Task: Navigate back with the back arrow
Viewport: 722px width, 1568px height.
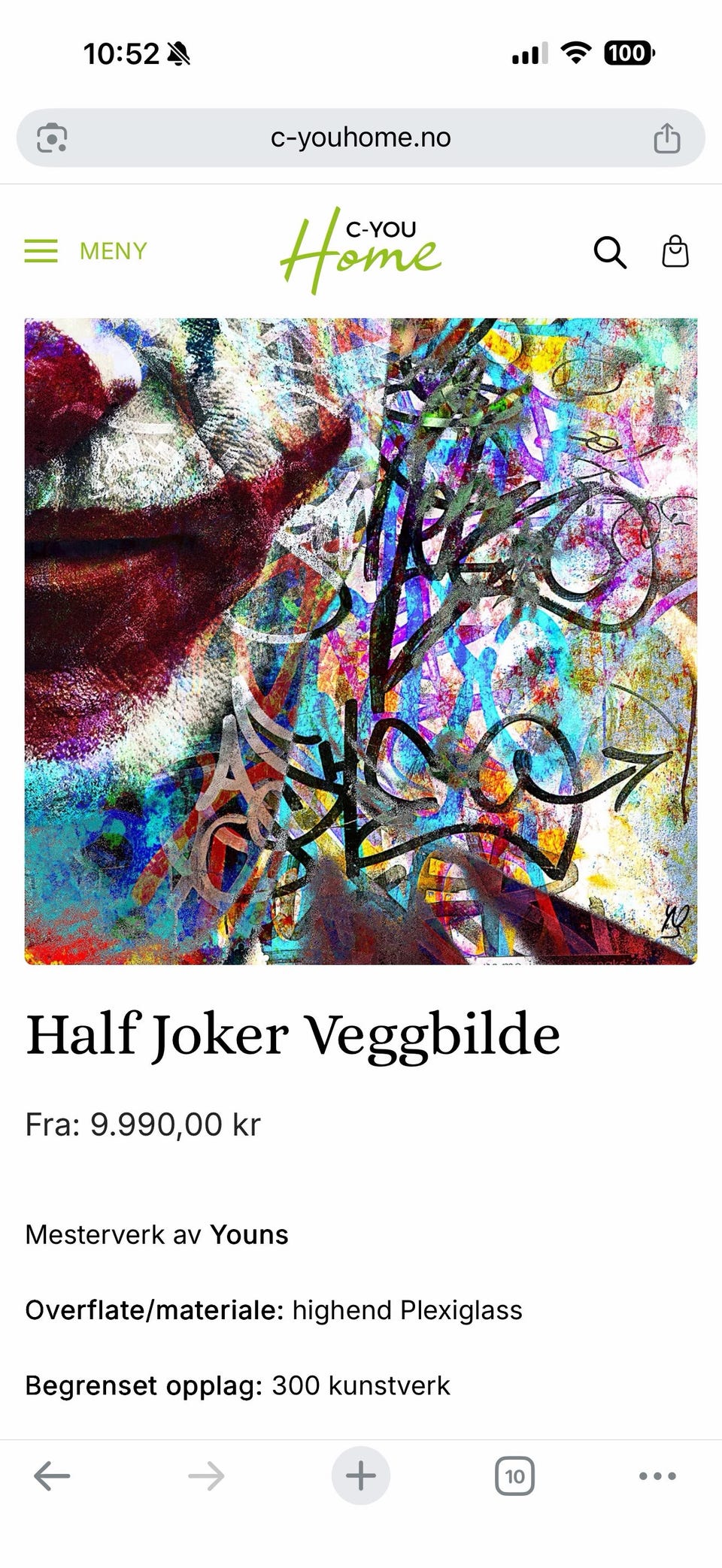Action: coord(51,1475)
